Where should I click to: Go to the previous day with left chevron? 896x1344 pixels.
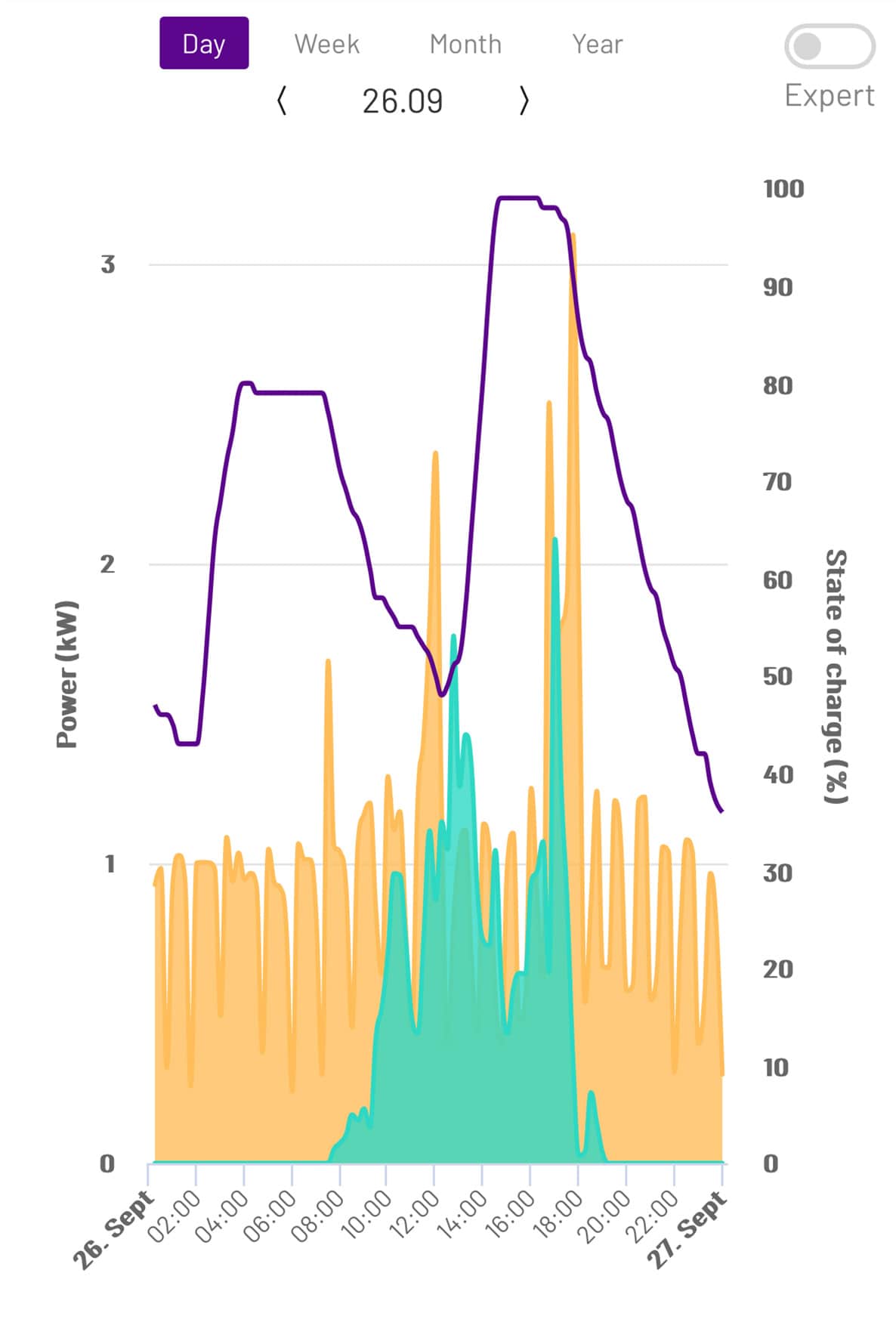pyautogui.click(x=283, y=99)
